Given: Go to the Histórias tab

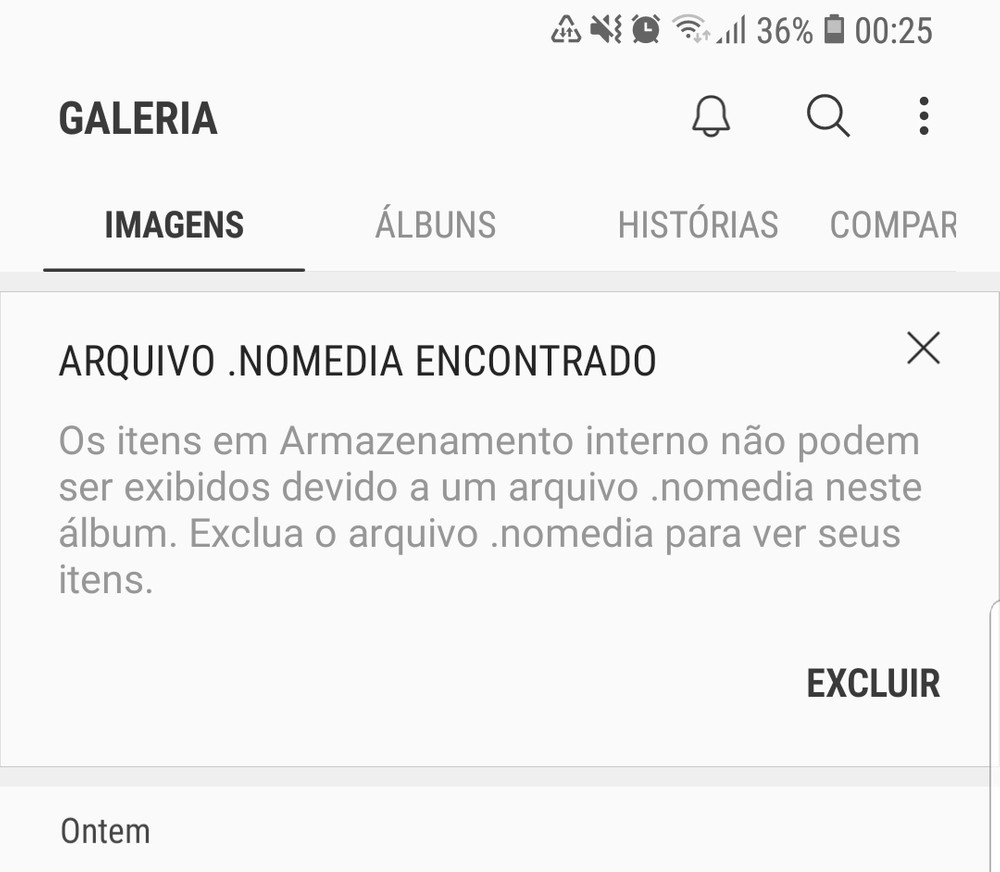Looking at the screenshot, I should [x=698, y=225].
